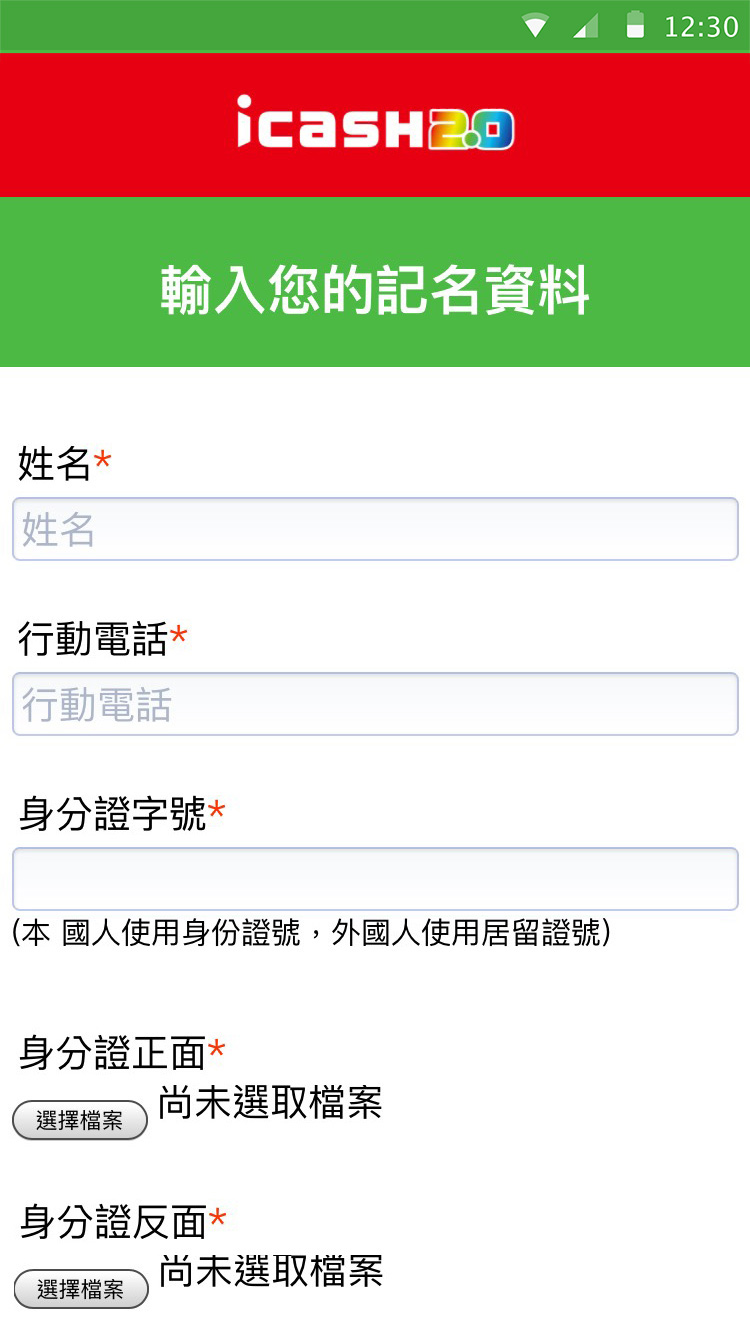
Task: Focus the 行動電話 mobile phone field
Action: pos(375,704)
